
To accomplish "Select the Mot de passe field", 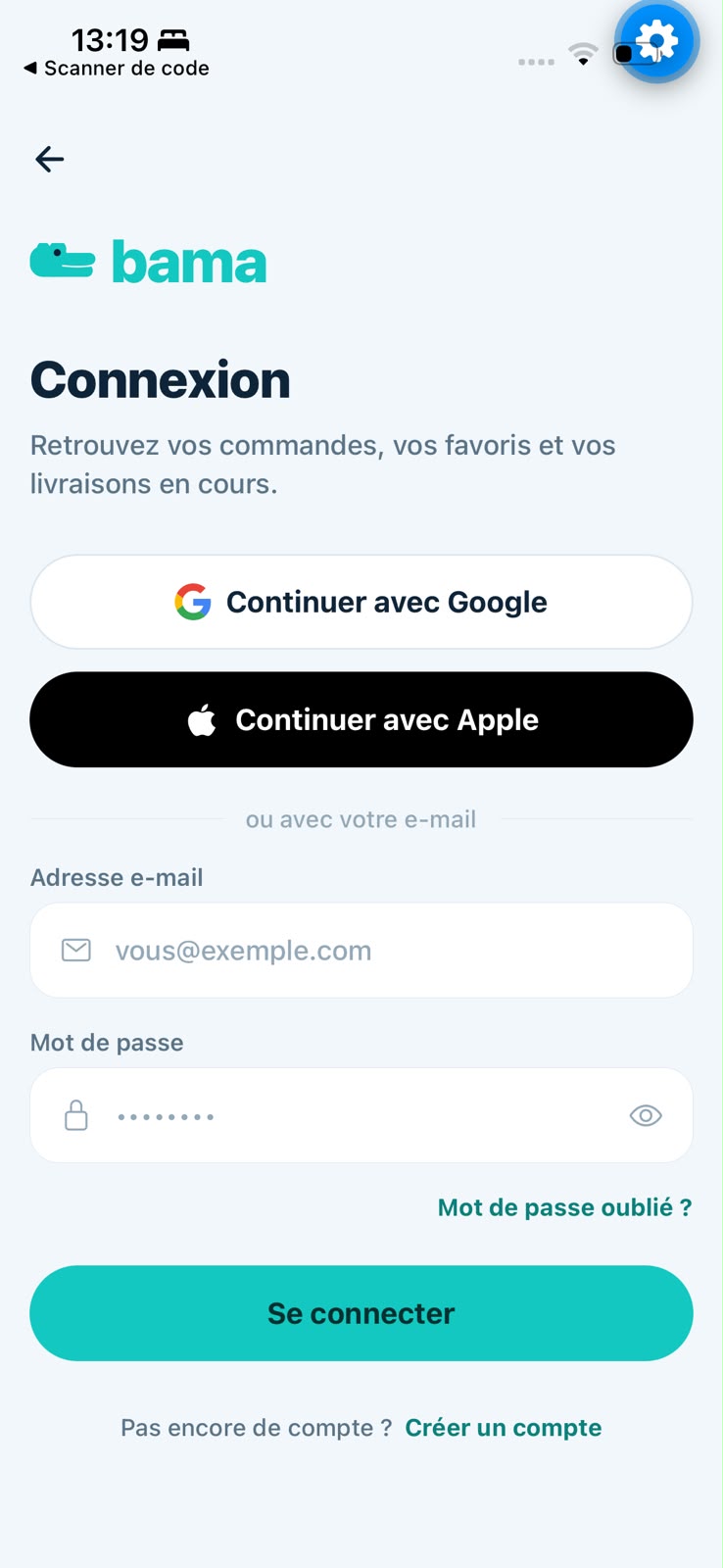I will tap(361, 1115).
